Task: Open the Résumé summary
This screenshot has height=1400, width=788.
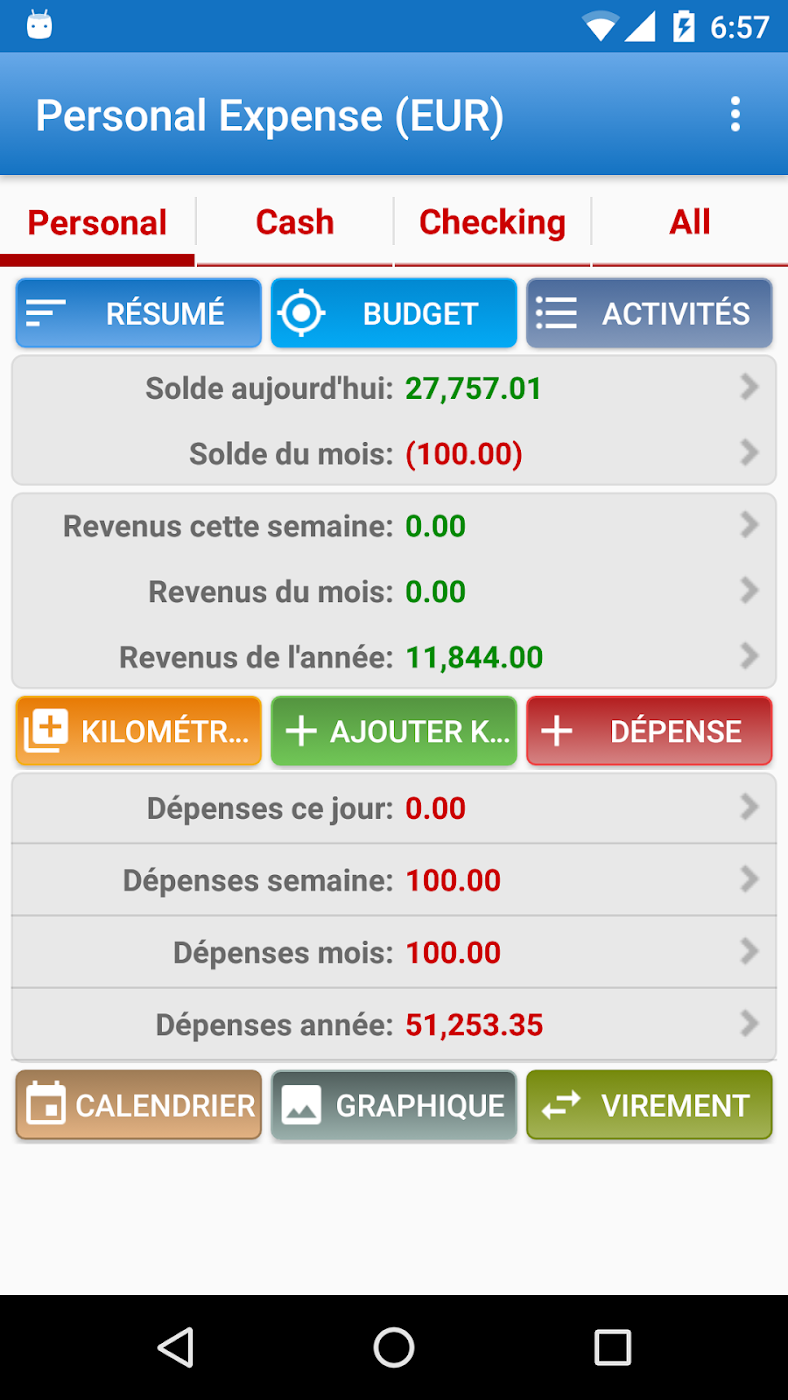Action: click(139, 313)
